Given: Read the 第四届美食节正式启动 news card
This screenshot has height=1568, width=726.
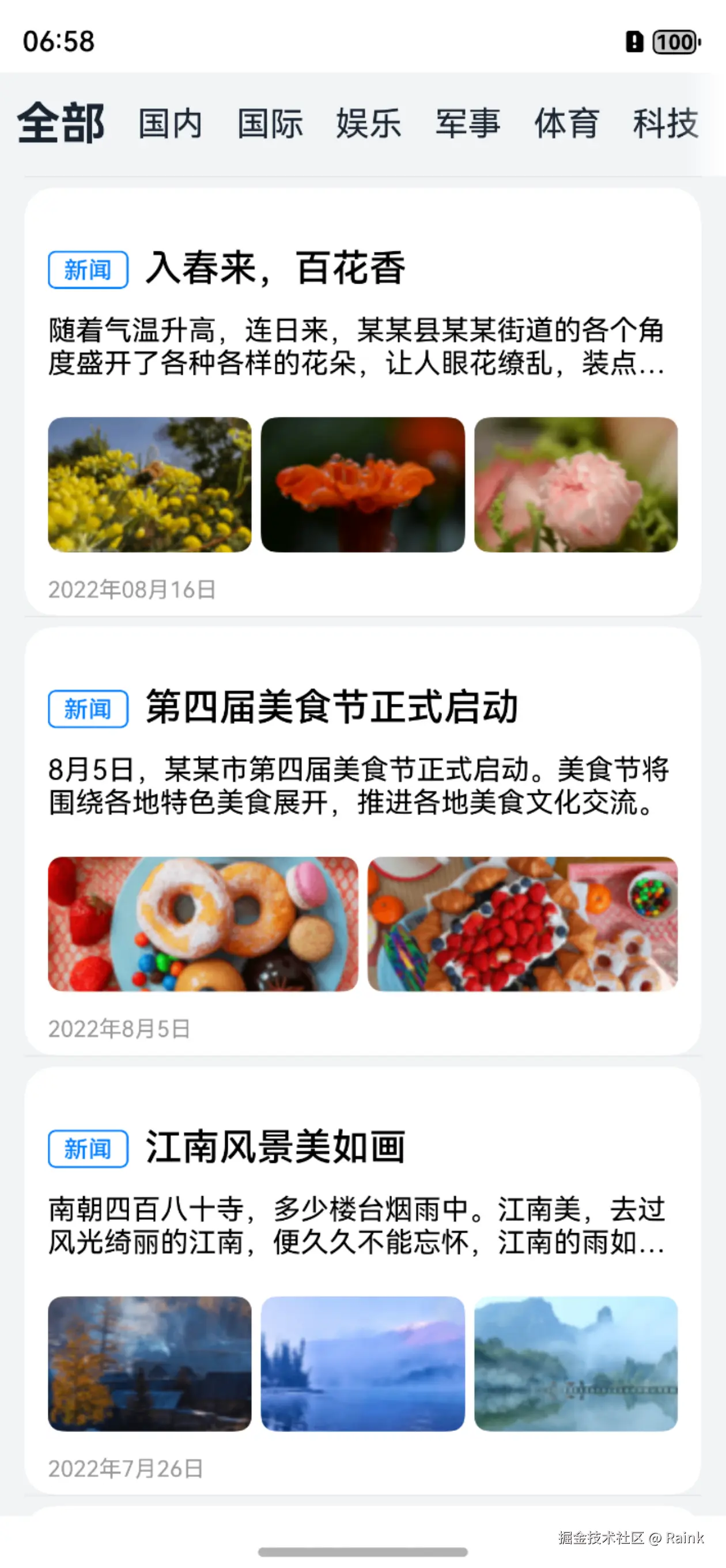Looking at the screenshot, I should coord(332,707).
